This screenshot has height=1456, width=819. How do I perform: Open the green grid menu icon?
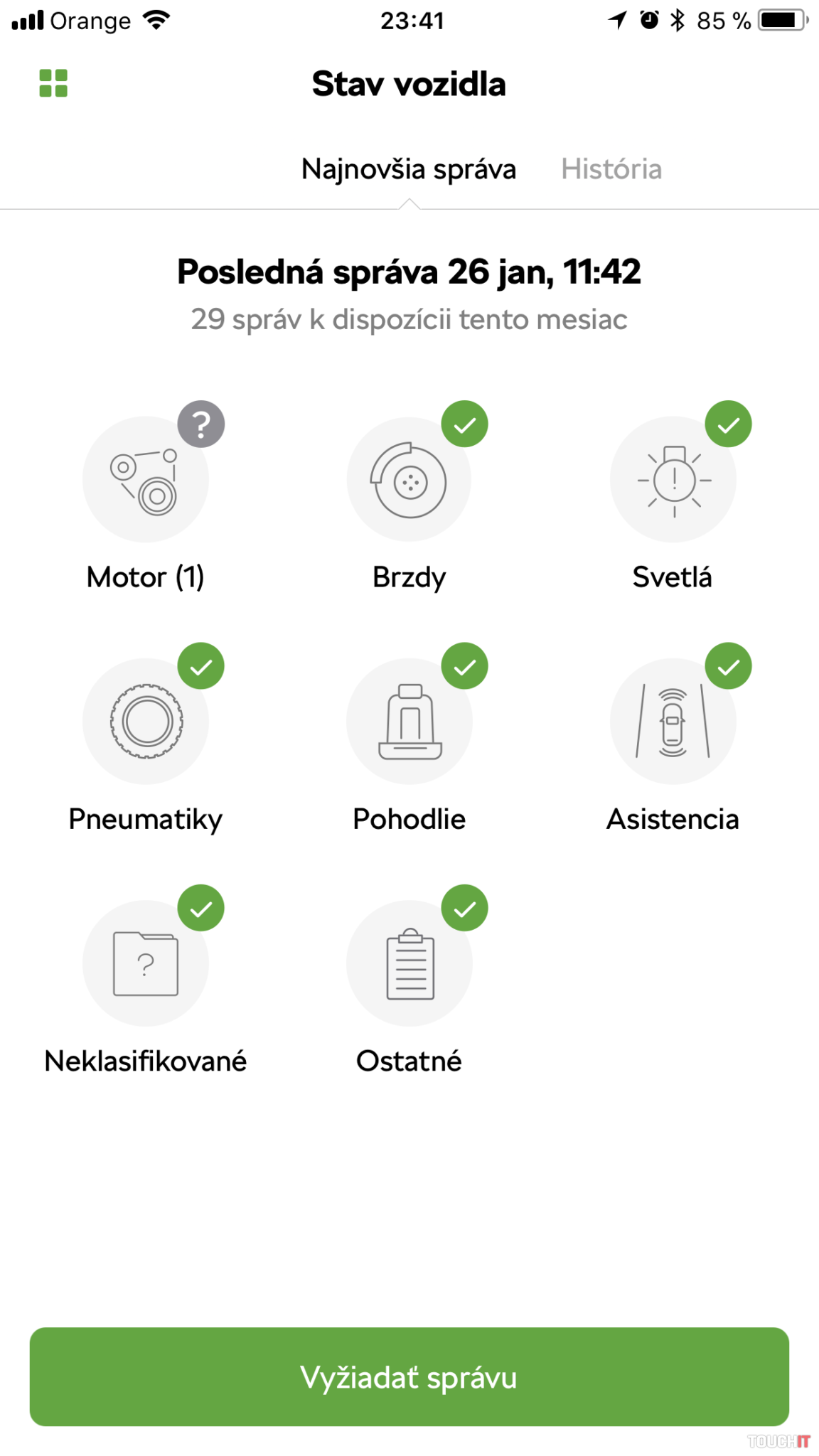[53, 83]
